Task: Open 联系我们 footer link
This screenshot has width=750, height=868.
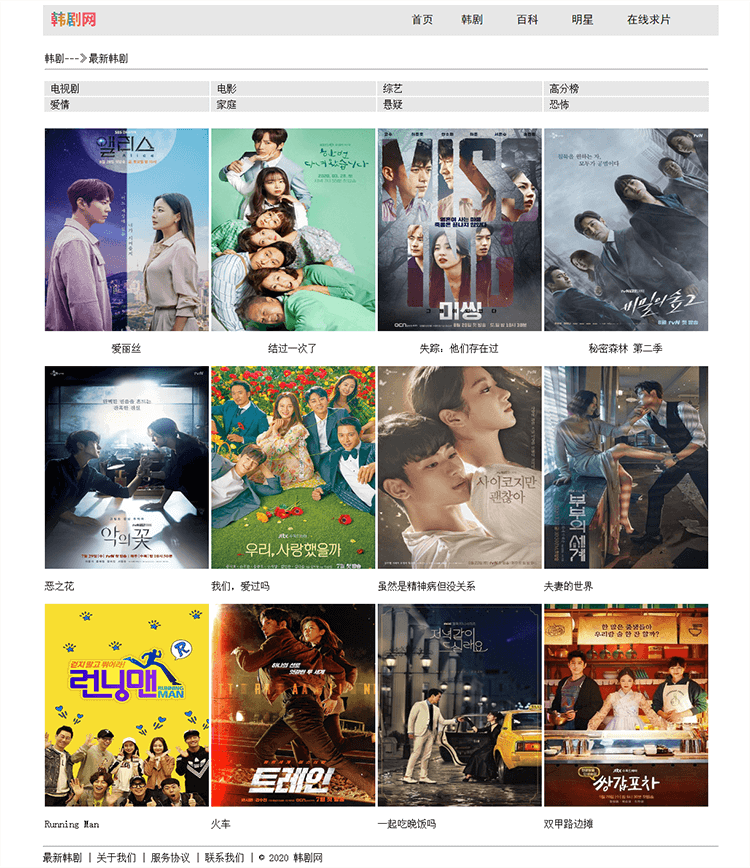Action: coord(224,858)
